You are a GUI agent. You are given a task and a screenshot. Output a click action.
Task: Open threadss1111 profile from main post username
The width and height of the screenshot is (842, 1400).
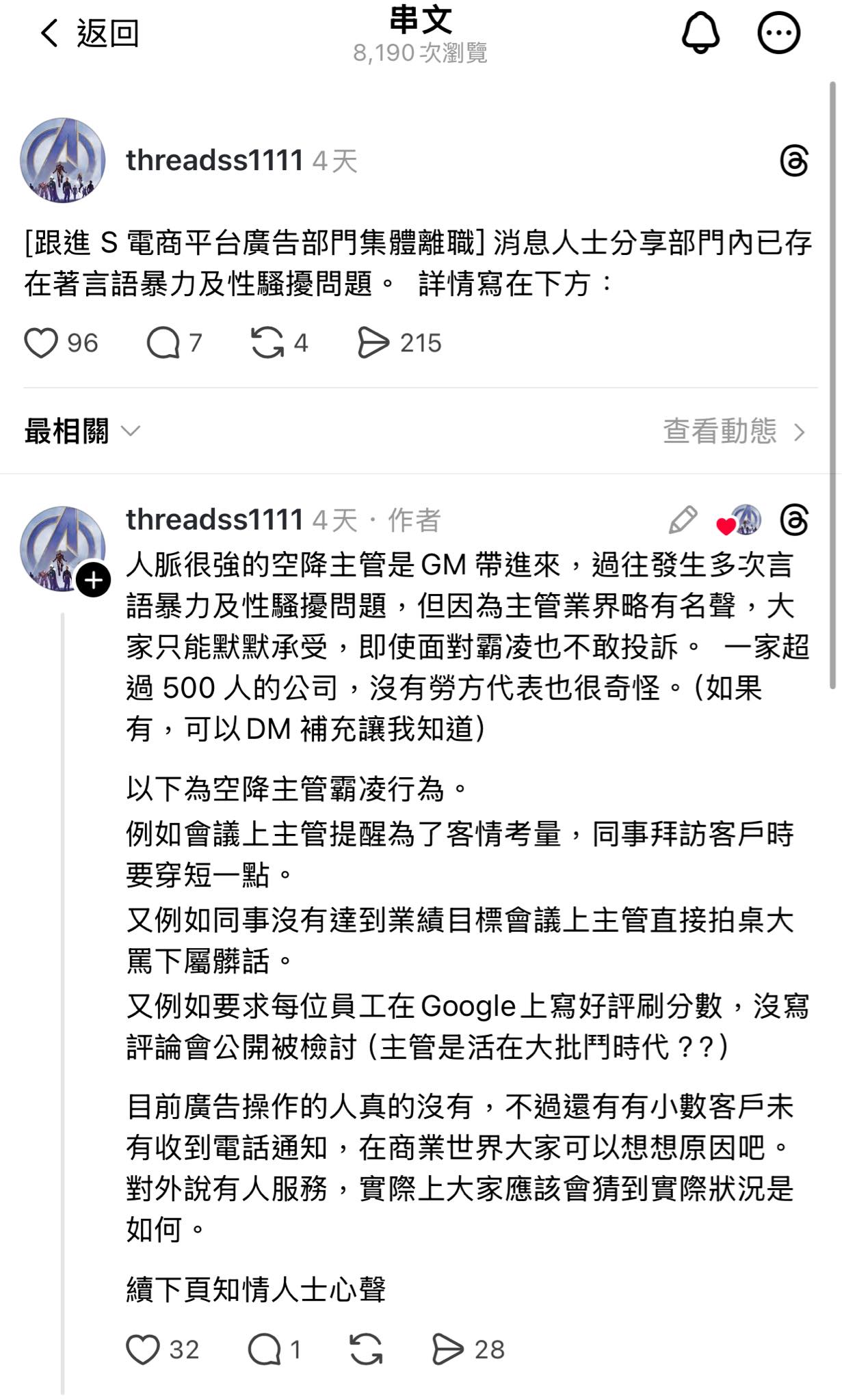pos(214,161)
